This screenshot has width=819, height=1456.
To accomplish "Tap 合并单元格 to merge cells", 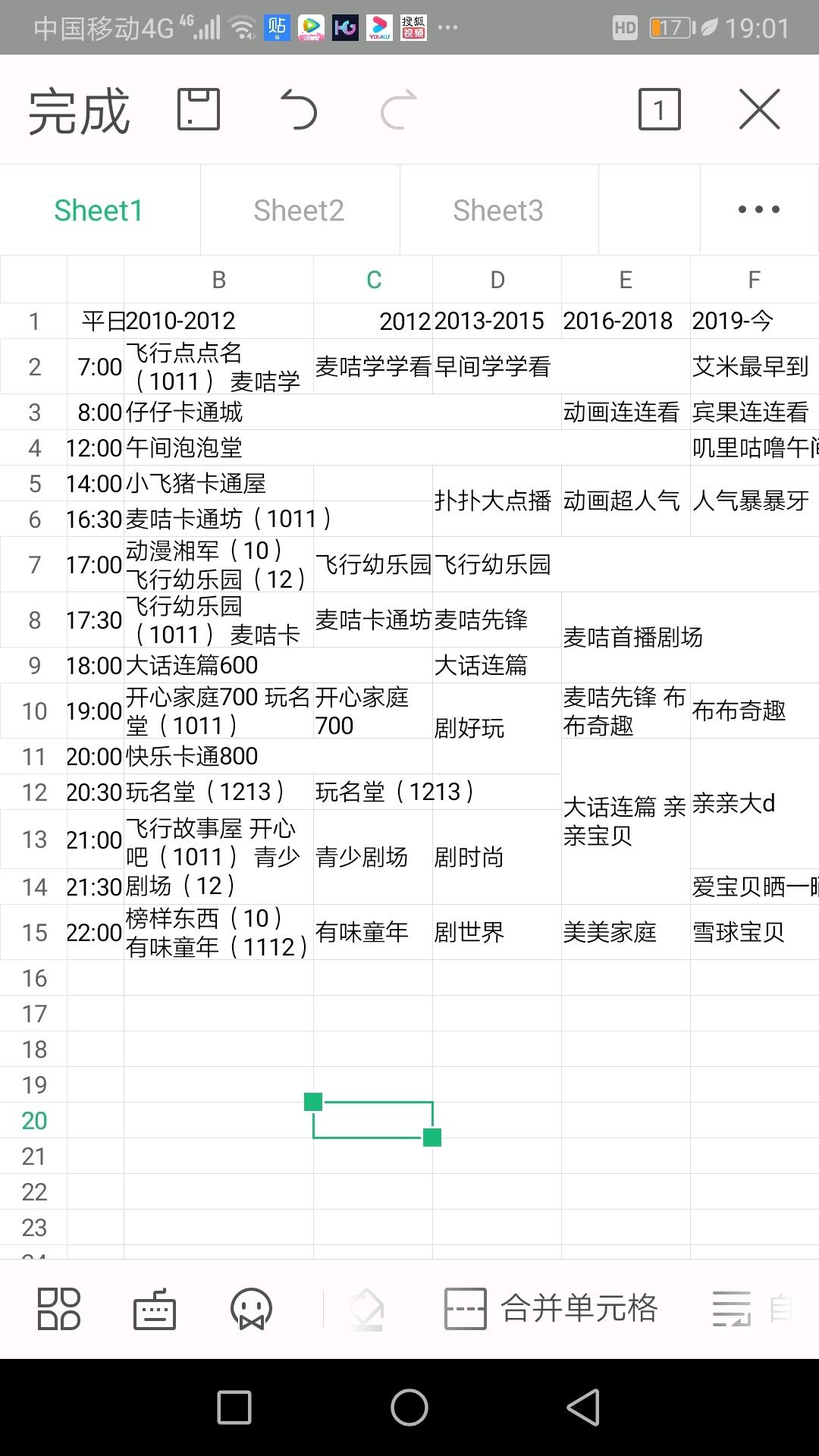I will pos(551,1309).
